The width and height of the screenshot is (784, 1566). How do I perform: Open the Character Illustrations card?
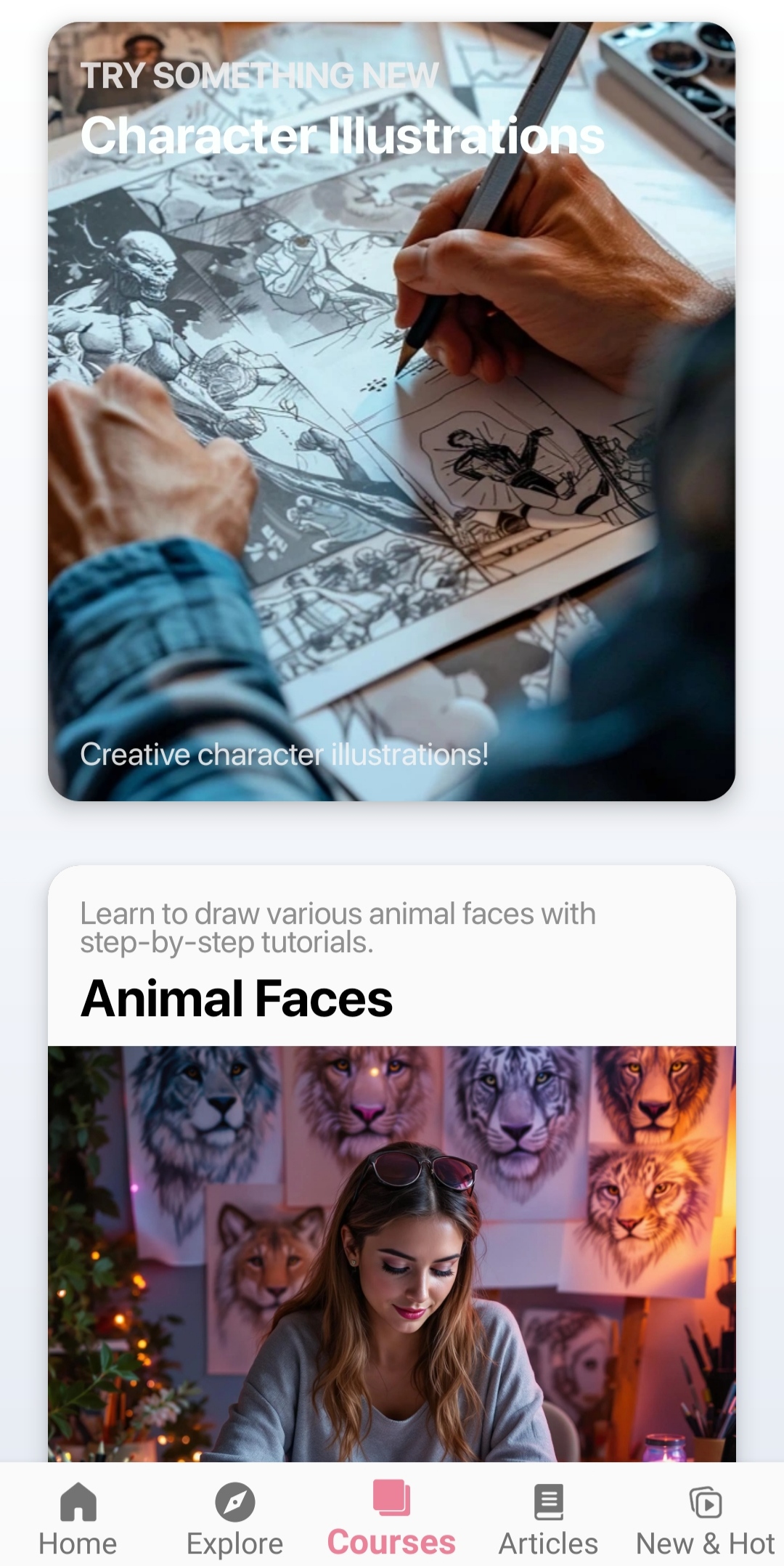pyautogui.click(x=391, y=411)
